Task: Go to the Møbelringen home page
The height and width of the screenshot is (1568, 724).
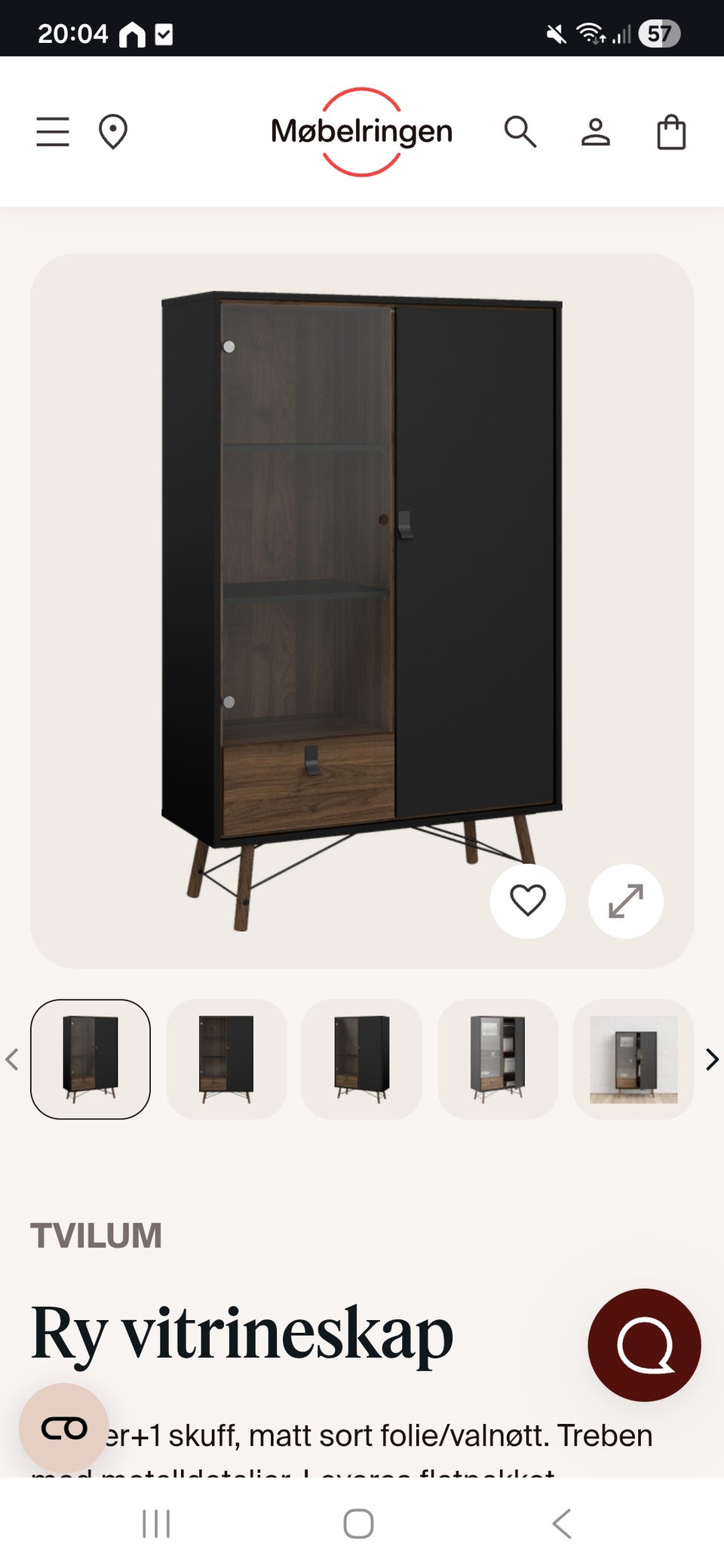Action: click(361, 132)
